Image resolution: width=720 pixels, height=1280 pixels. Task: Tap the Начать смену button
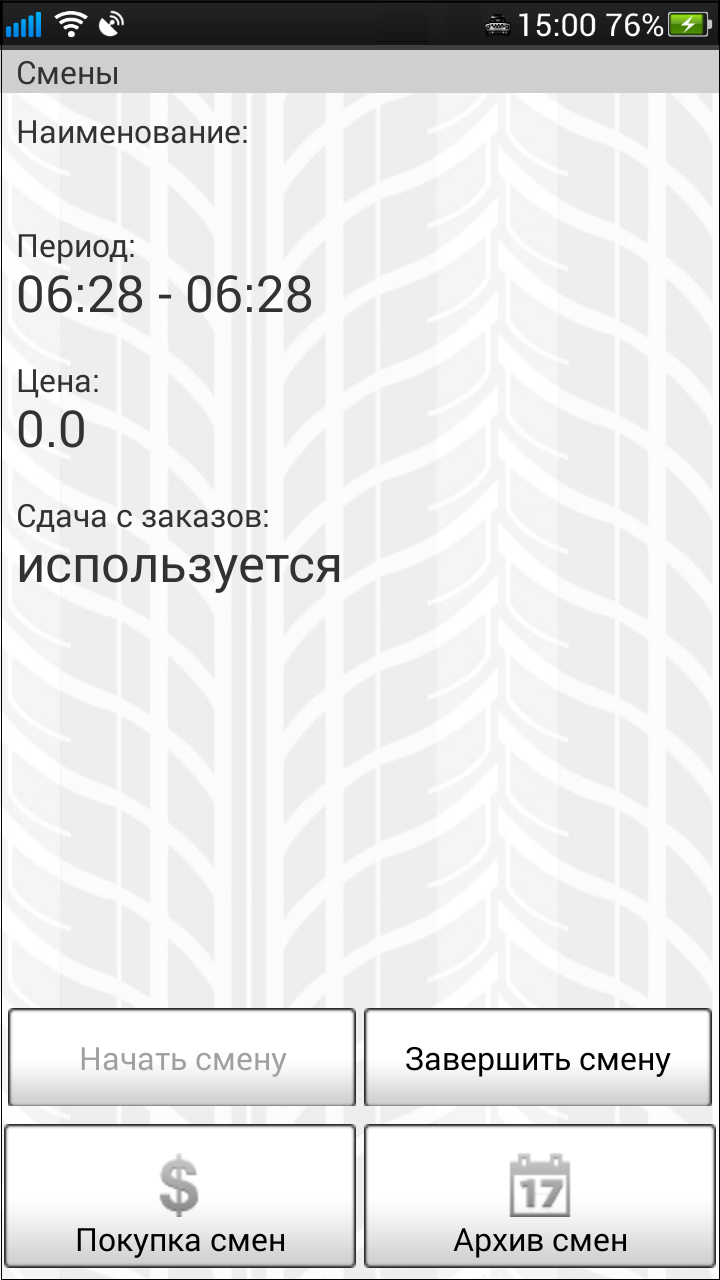183,1058
